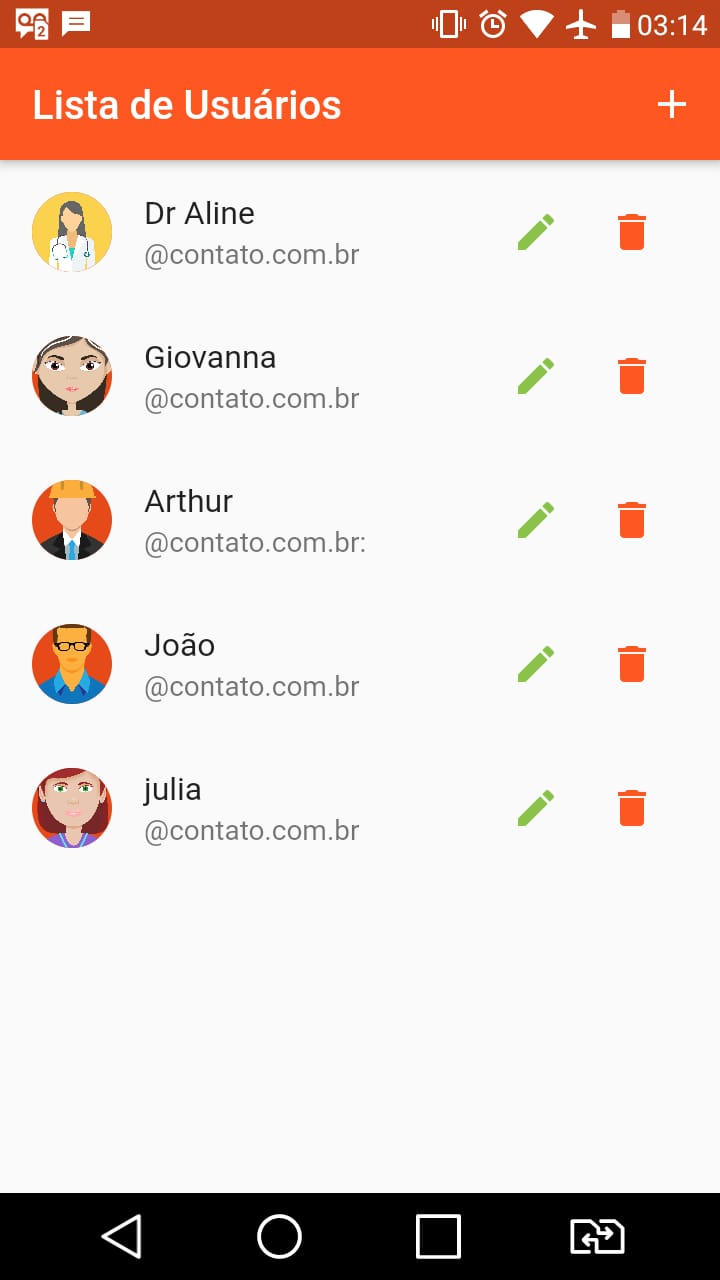
Task: Open Dr Aline's profile picture
Action: (72, 231)
